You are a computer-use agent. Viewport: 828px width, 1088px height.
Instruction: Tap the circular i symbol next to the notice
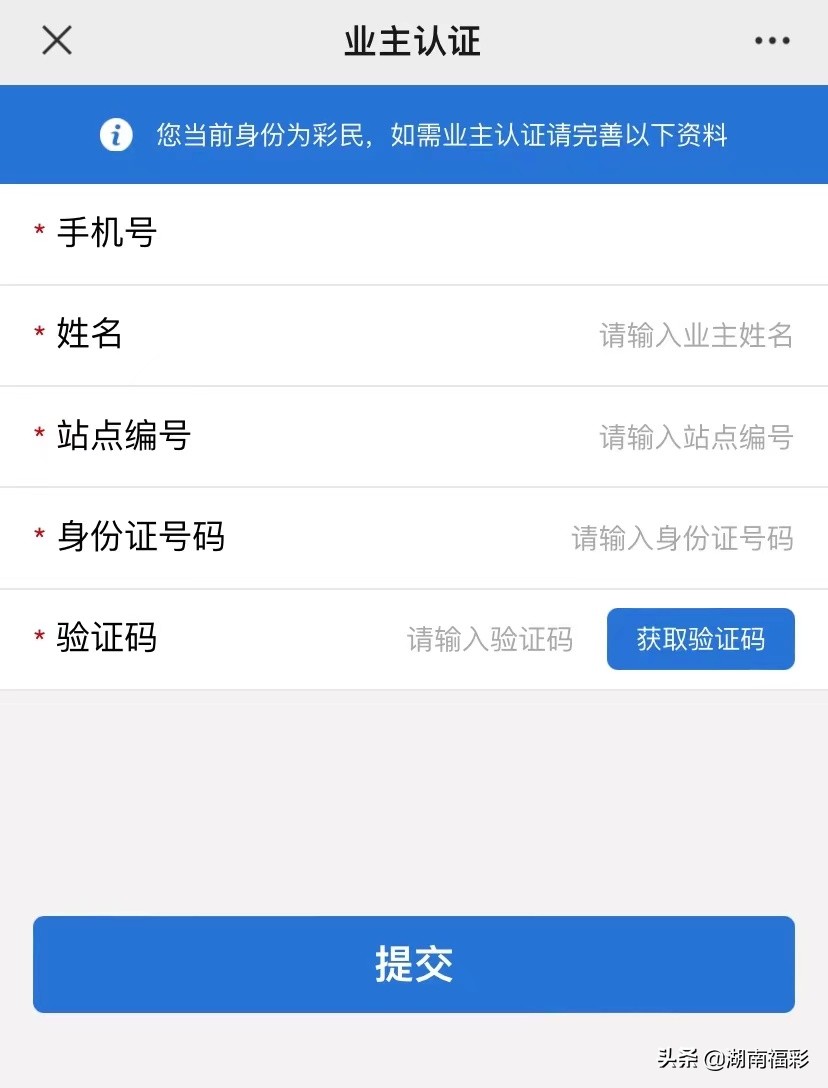(x=117, y=133)
